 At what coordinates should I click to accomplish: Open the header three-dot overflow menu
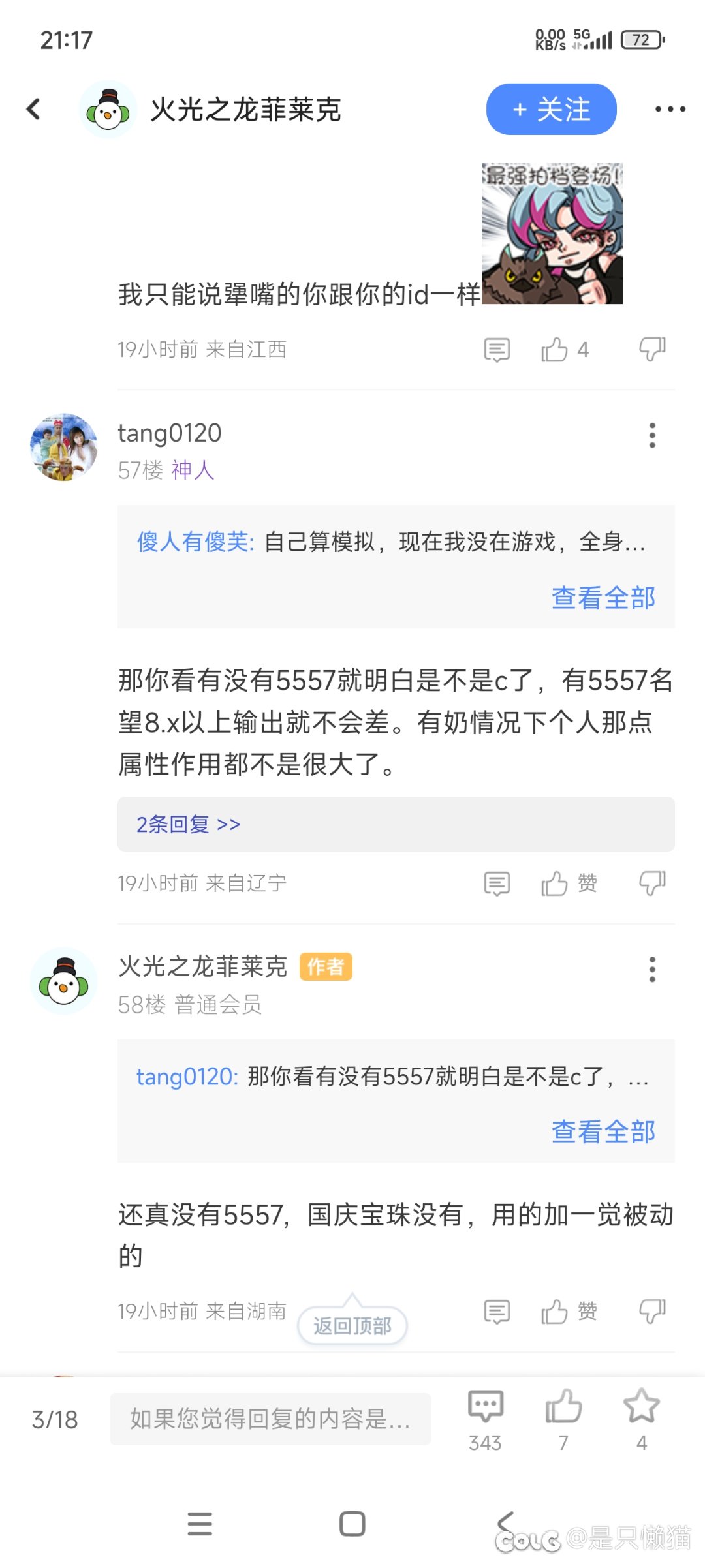click(670, 109)
